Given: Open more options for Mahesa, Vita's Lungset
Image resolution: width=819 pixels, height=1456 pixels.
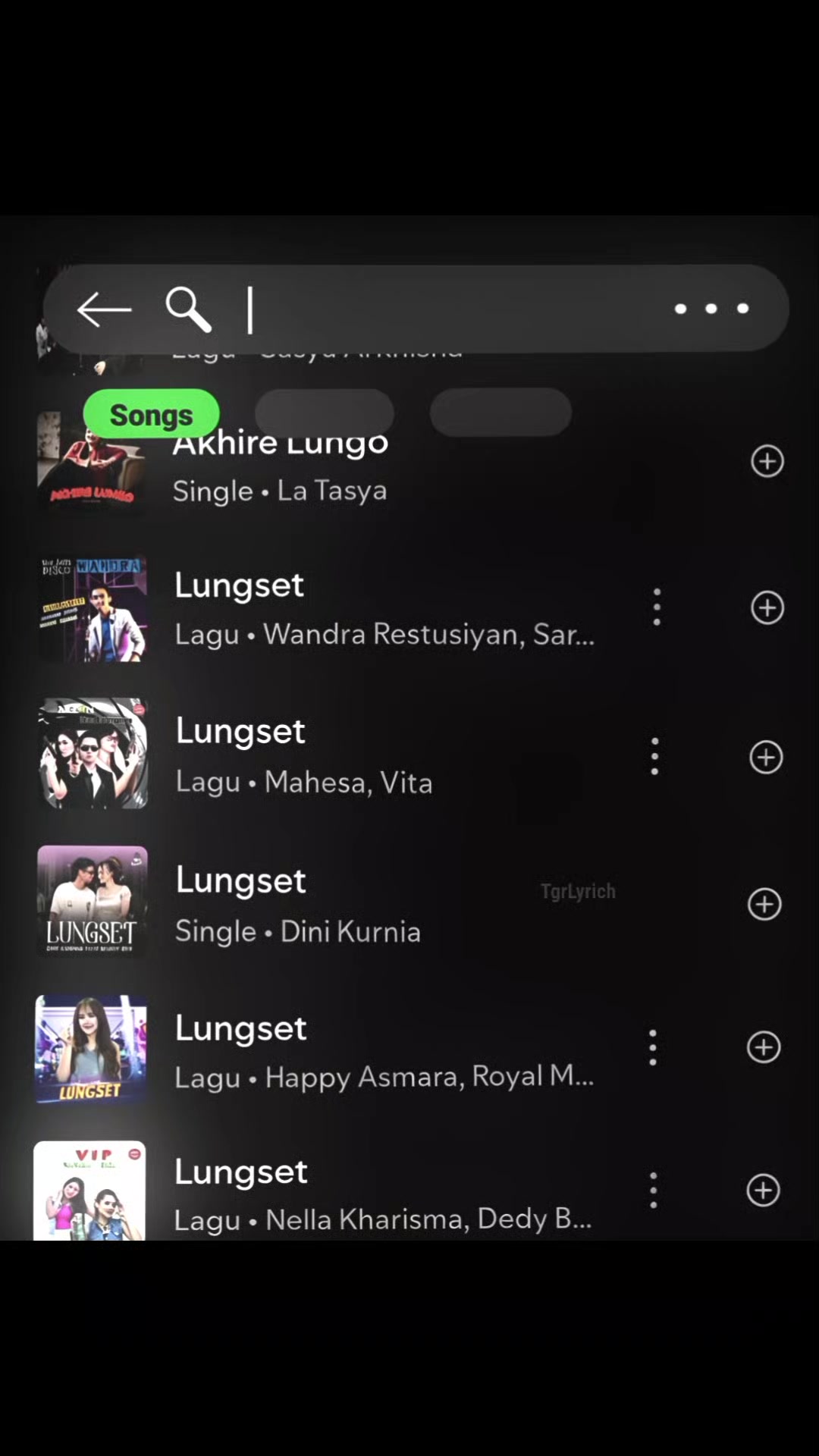Looking at the screenshot, I should (654, 756).
